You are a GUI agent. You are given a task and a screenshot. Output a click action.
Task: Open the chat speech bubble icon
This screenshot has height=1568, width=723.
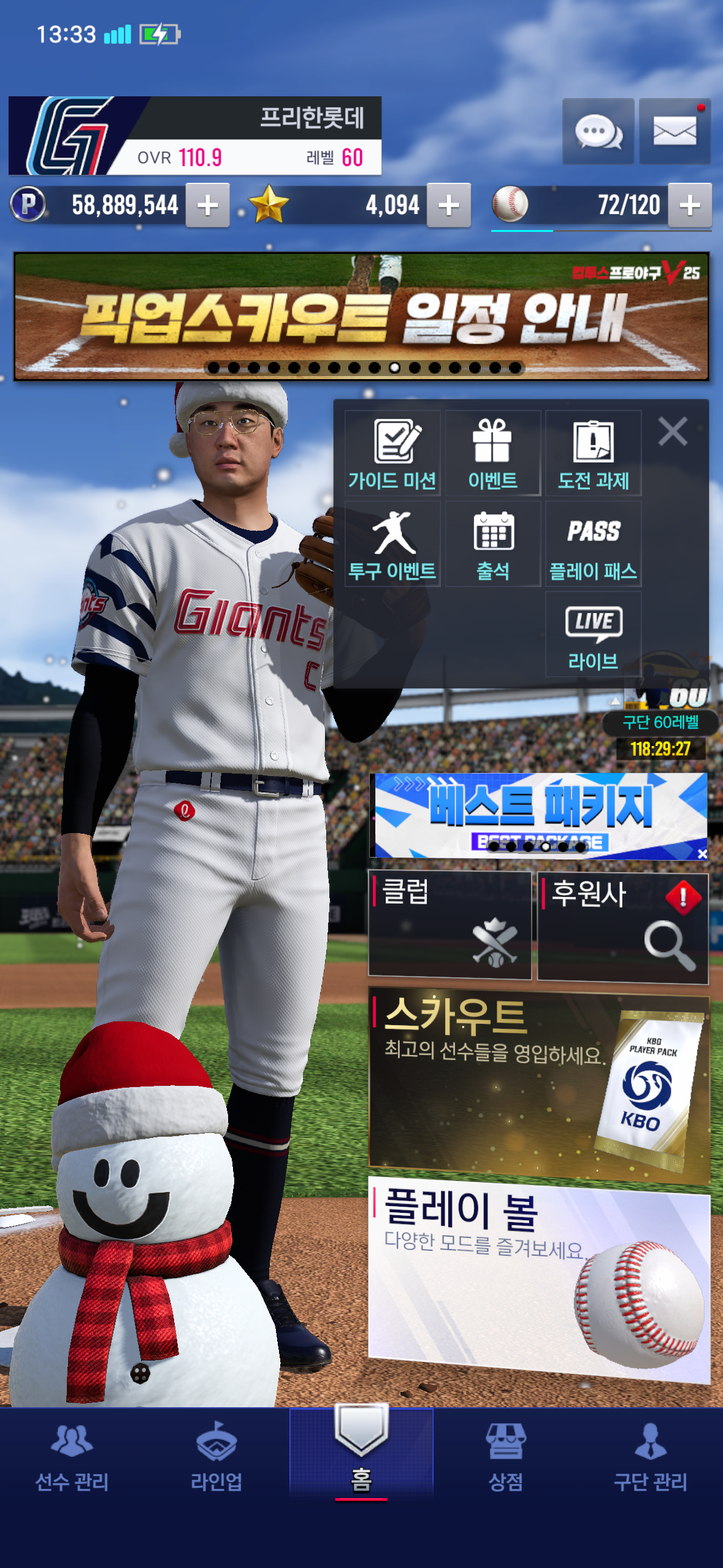click(x=598, y=131)
